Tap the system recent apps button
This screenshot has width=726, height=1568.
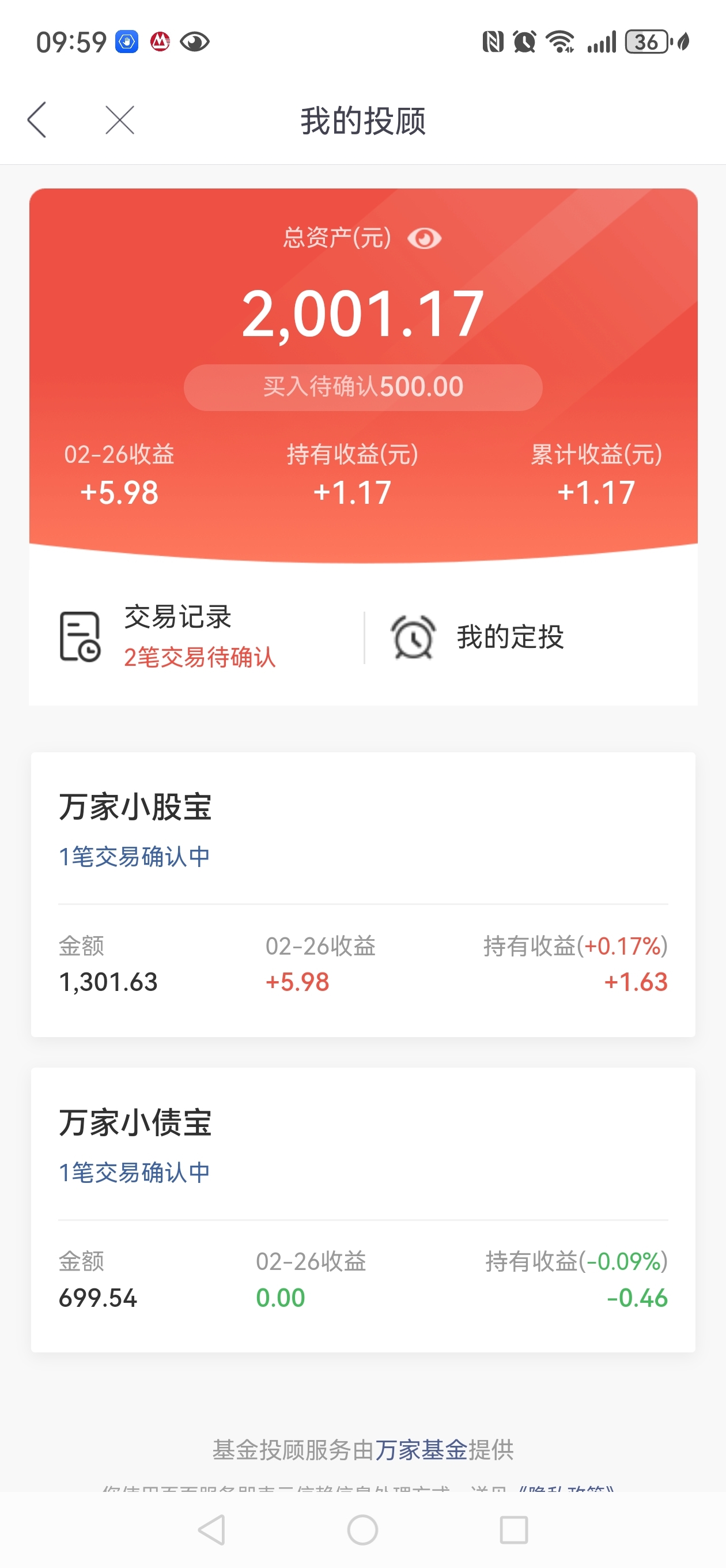click(513, 1531)
